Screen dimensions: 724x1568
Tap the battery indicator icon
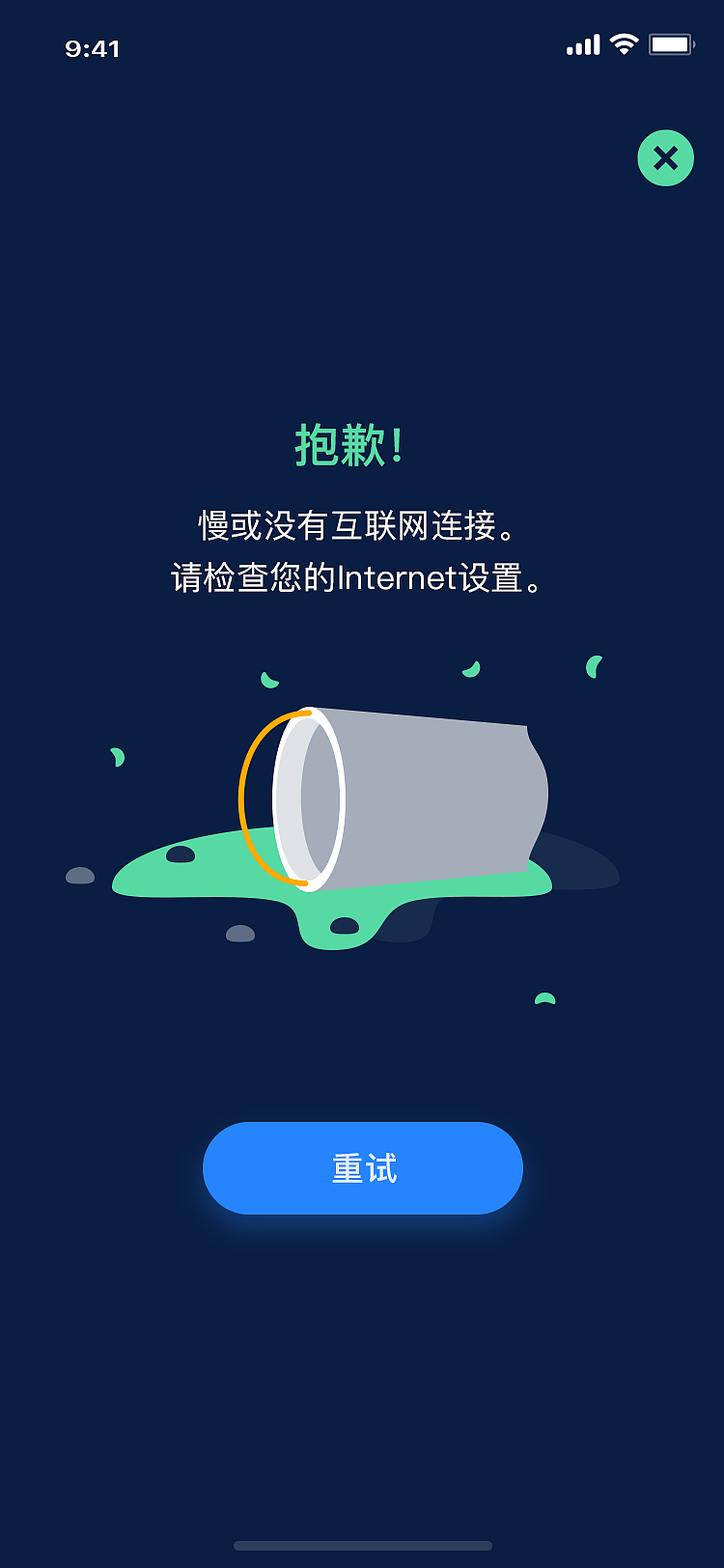[672, 43]
